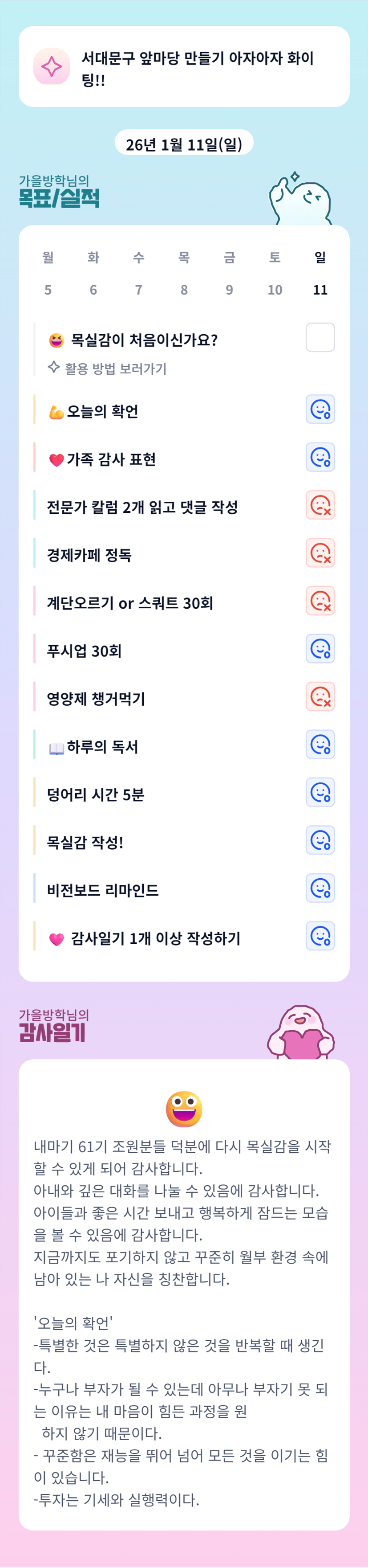This screenshot has height=1568, width=368.
Task: Select Monday the 5th
Action: pos(48,274)
